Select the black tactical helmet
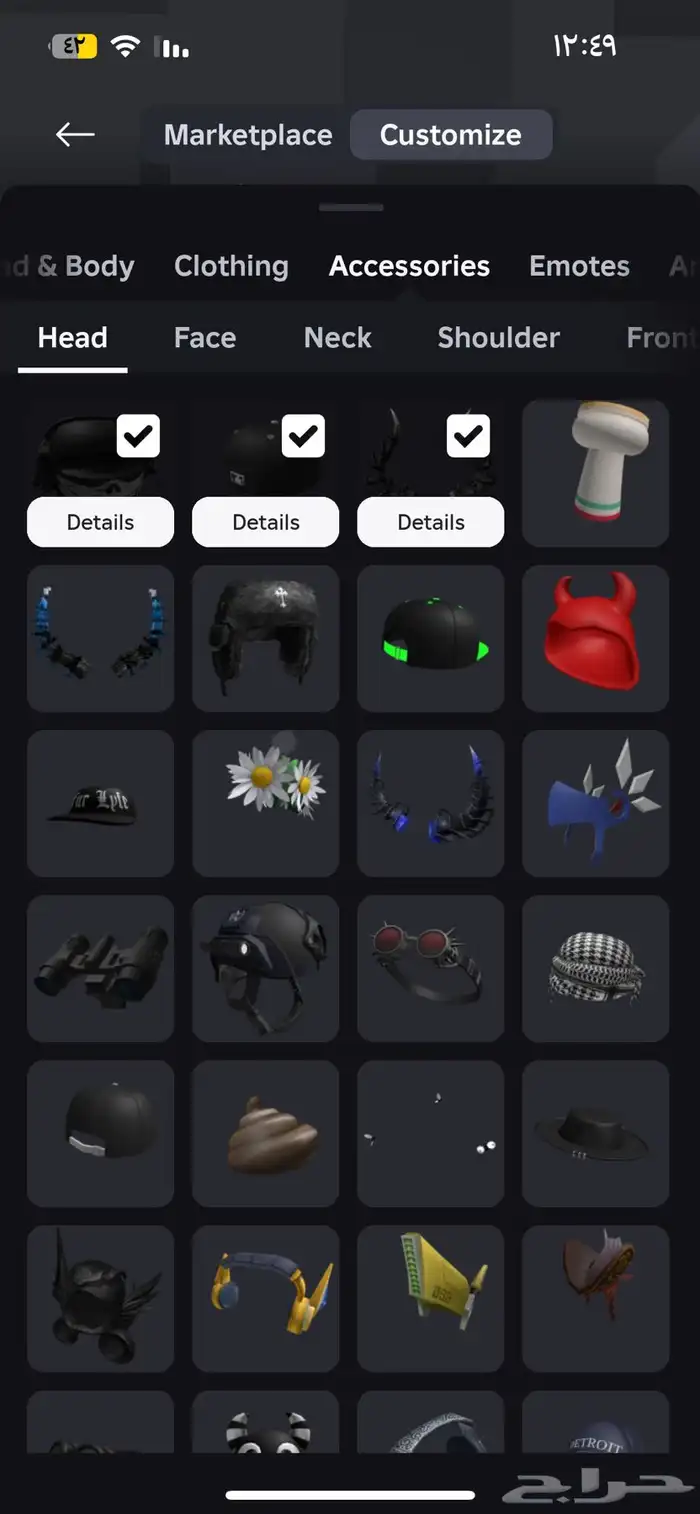Image resolution: width=700 pixels, height=1514 pixels. tap(265, 968)
